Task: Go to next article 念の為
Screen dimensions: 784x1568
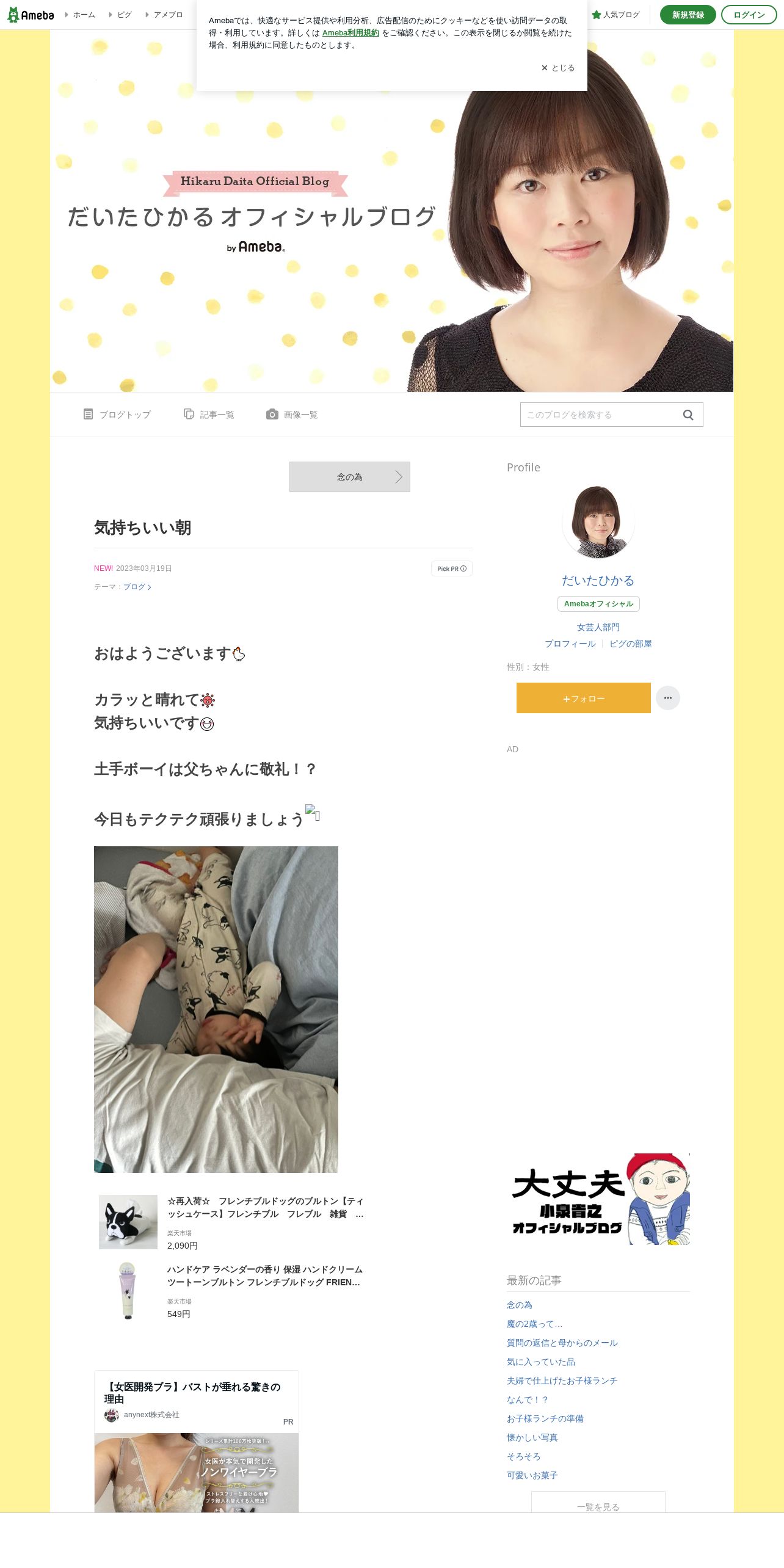Action: (350, 477)
